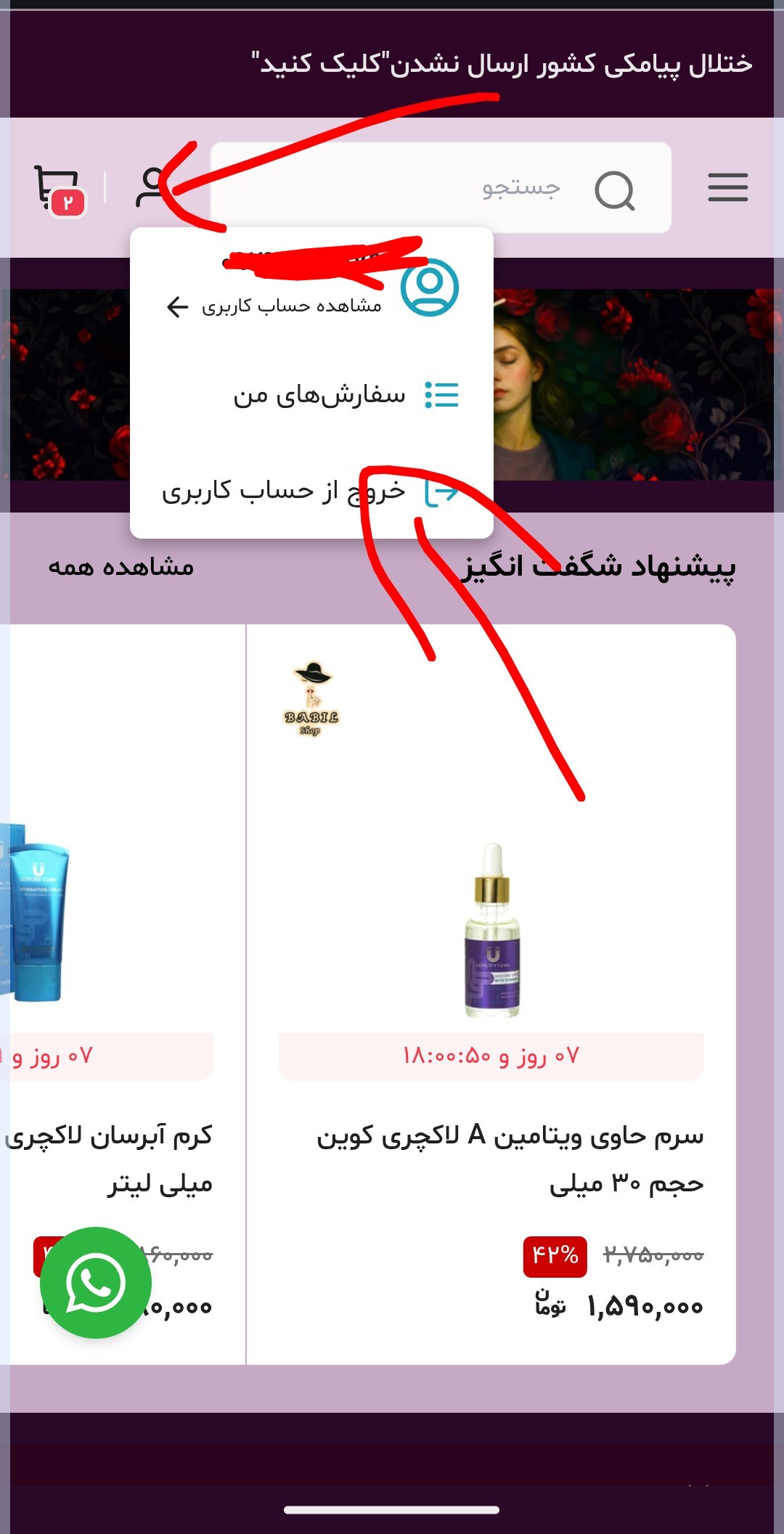Open the shopping cart with 2 items

[58, 189]
